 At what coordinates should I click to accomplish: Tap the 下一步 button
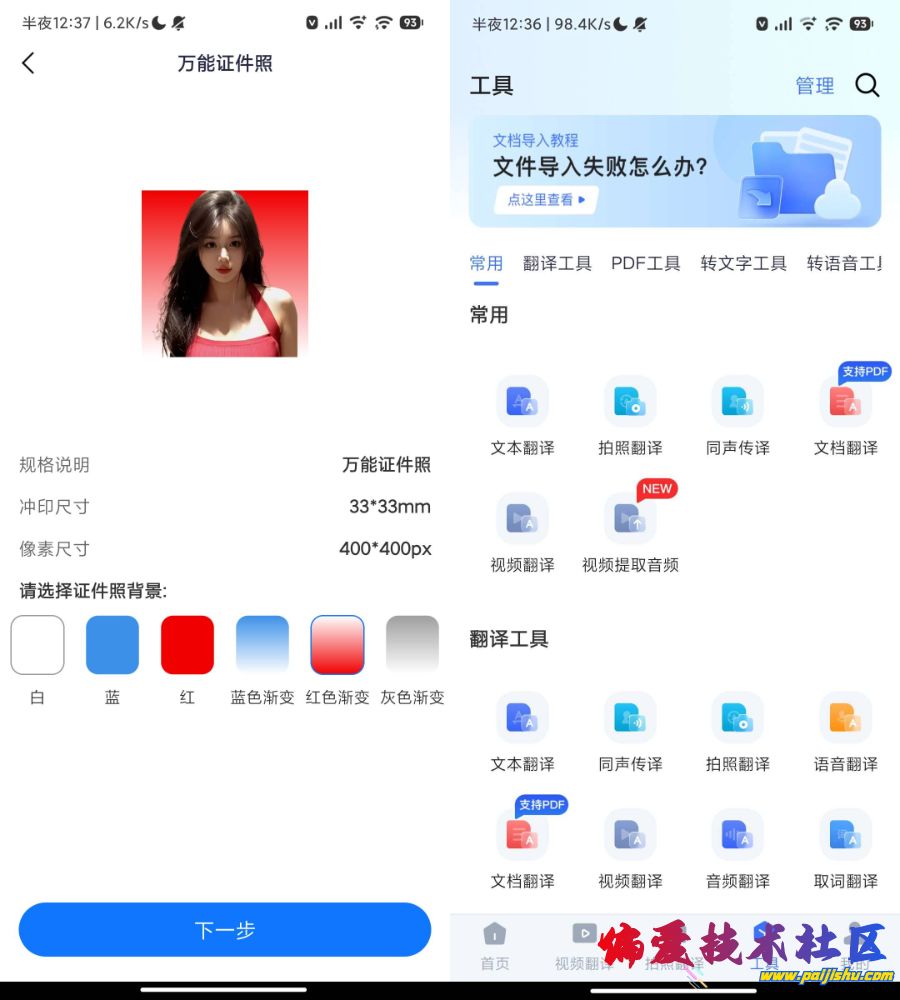coord(225,930)
